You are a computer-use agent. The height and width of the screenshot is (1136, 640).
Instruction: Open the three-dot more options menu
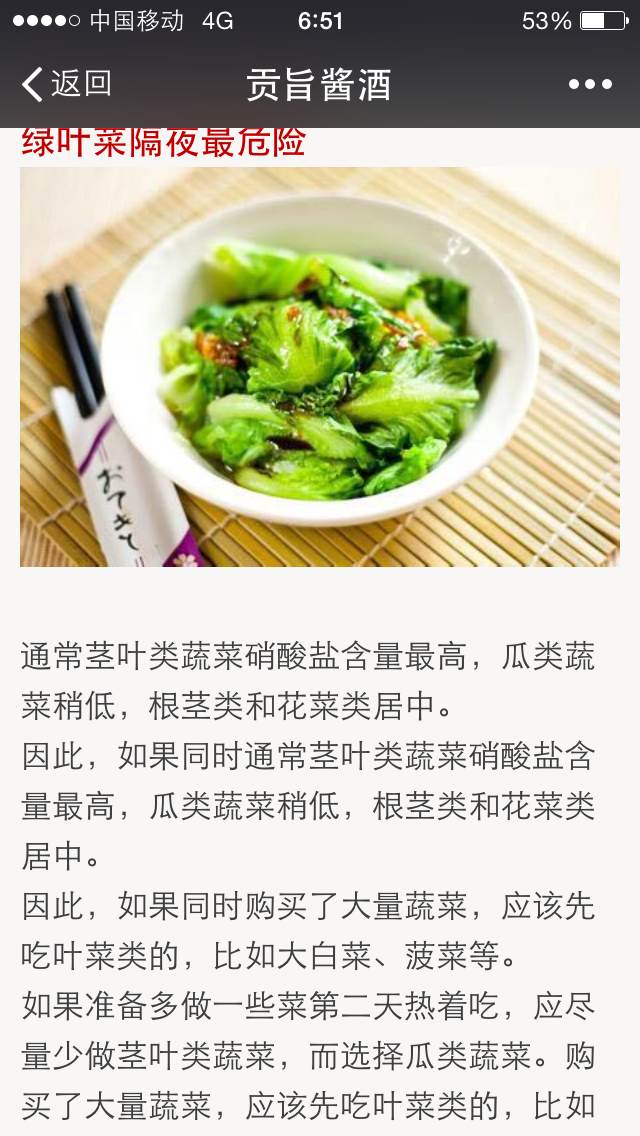point(590,85)
